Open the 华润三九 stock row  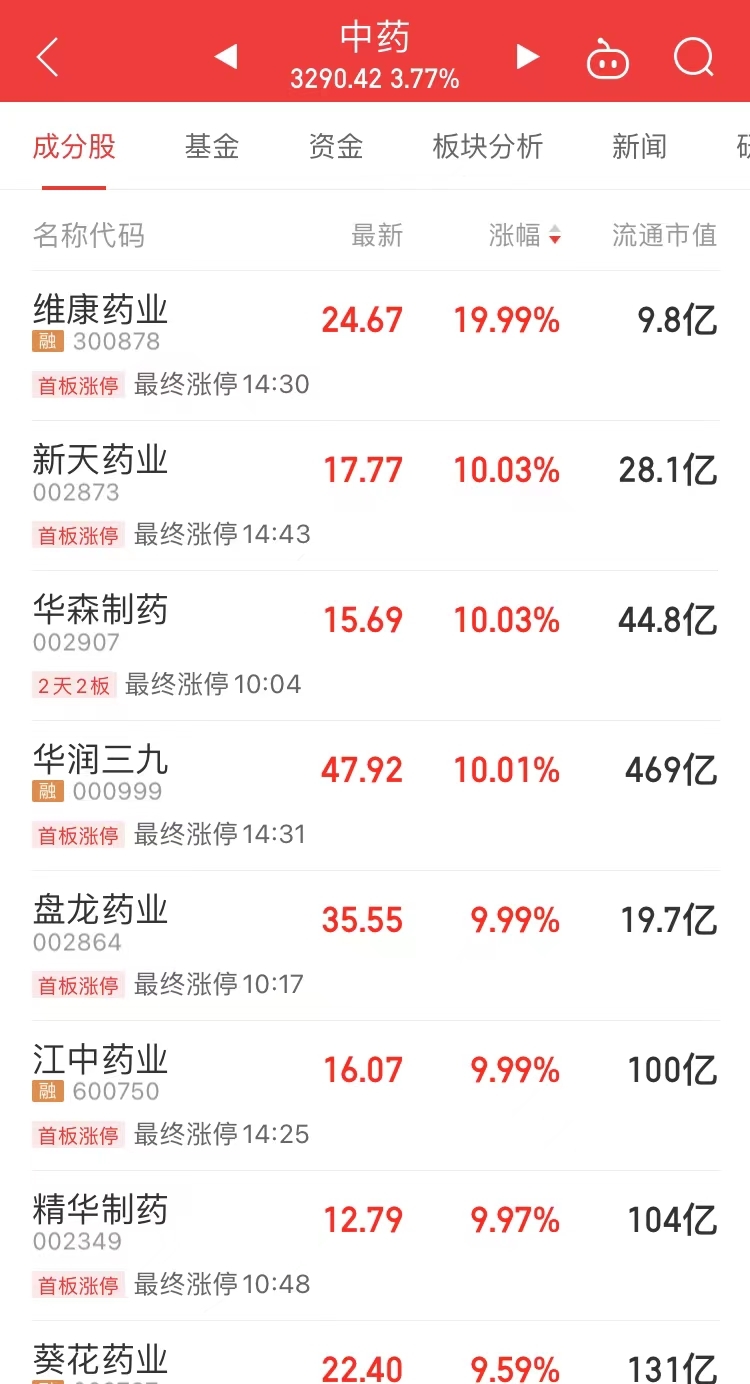[375, 796]
